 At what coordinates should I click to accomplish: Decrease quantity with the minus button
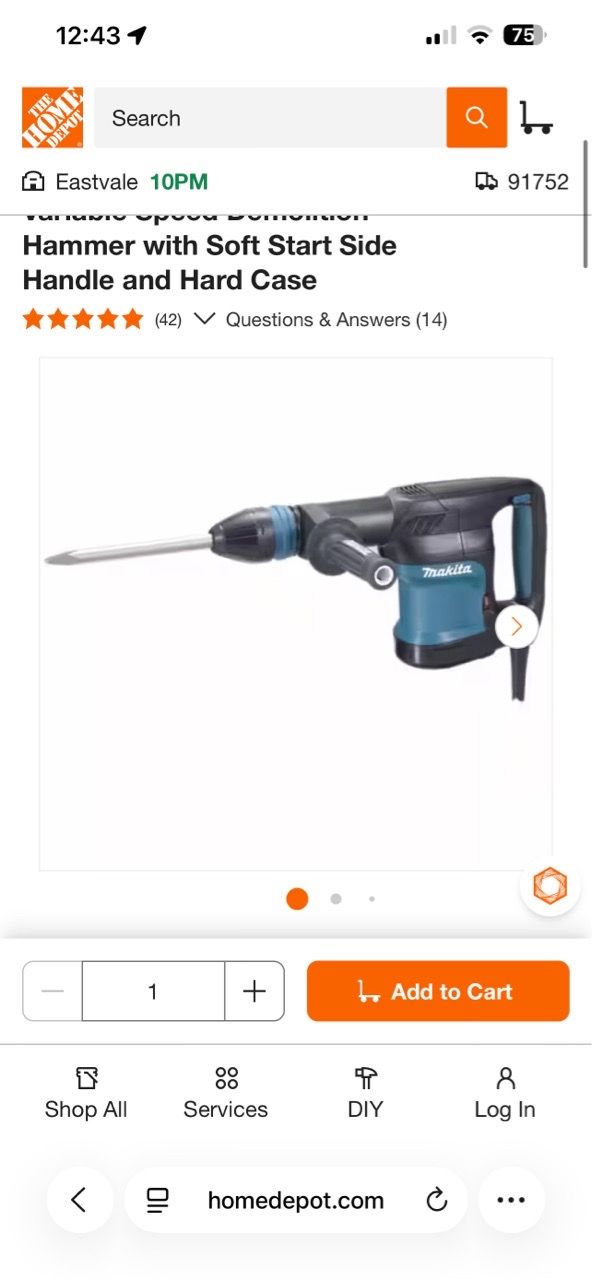tap(53, 991)
